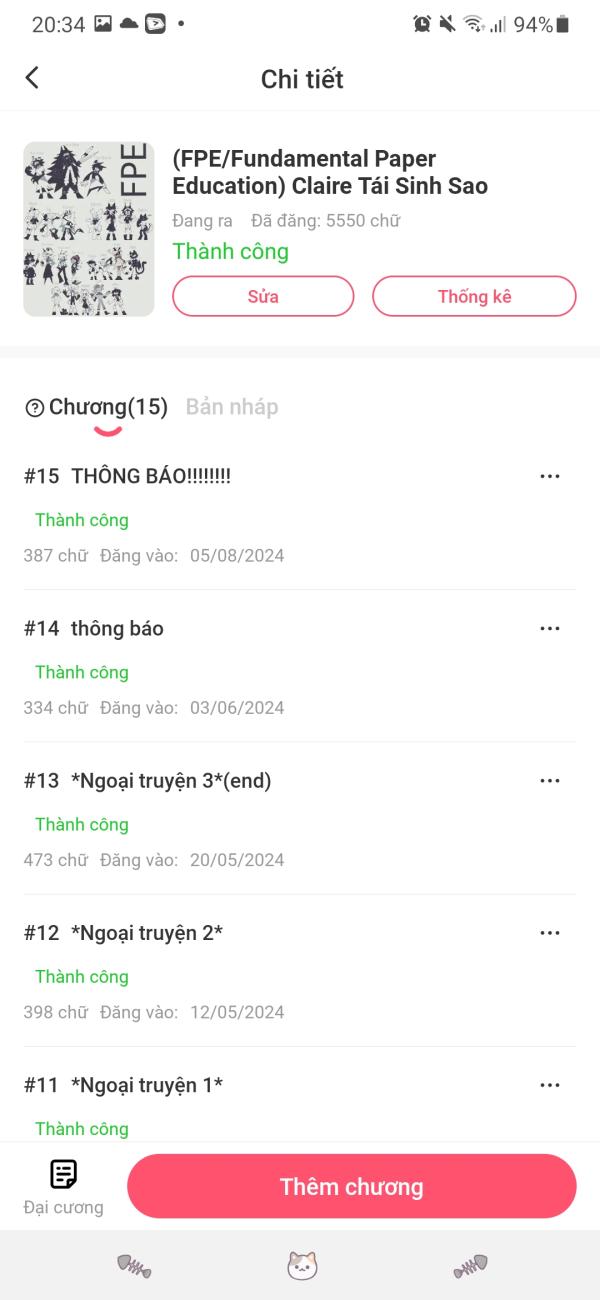Open chapter #12 Ngoại truyện 2
600x1300 pixels.
point(147,933)
